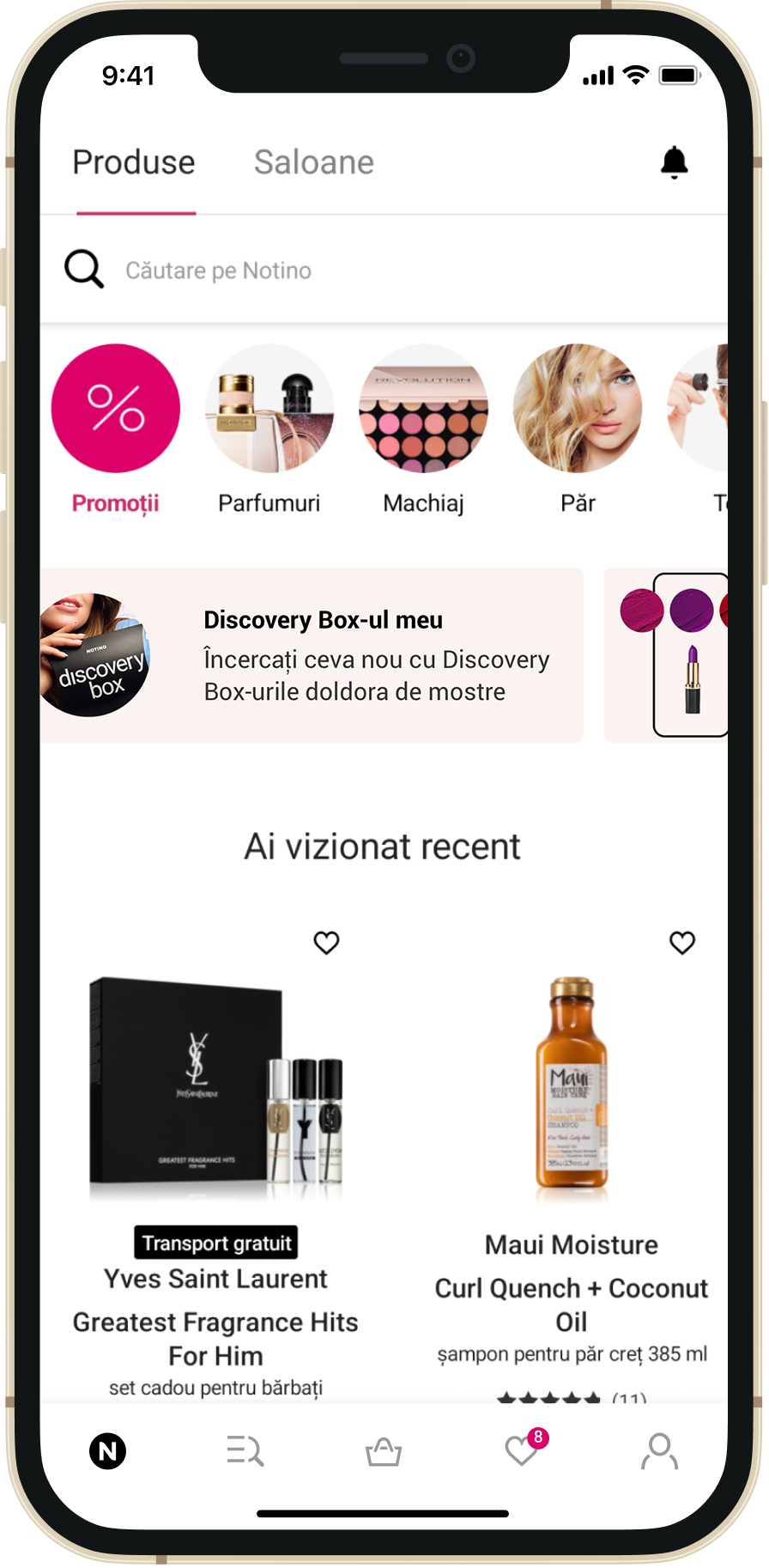This screenshot has width=769, height=1568.
Task: Go to the Notino home tab
Action: (108, 1452)
